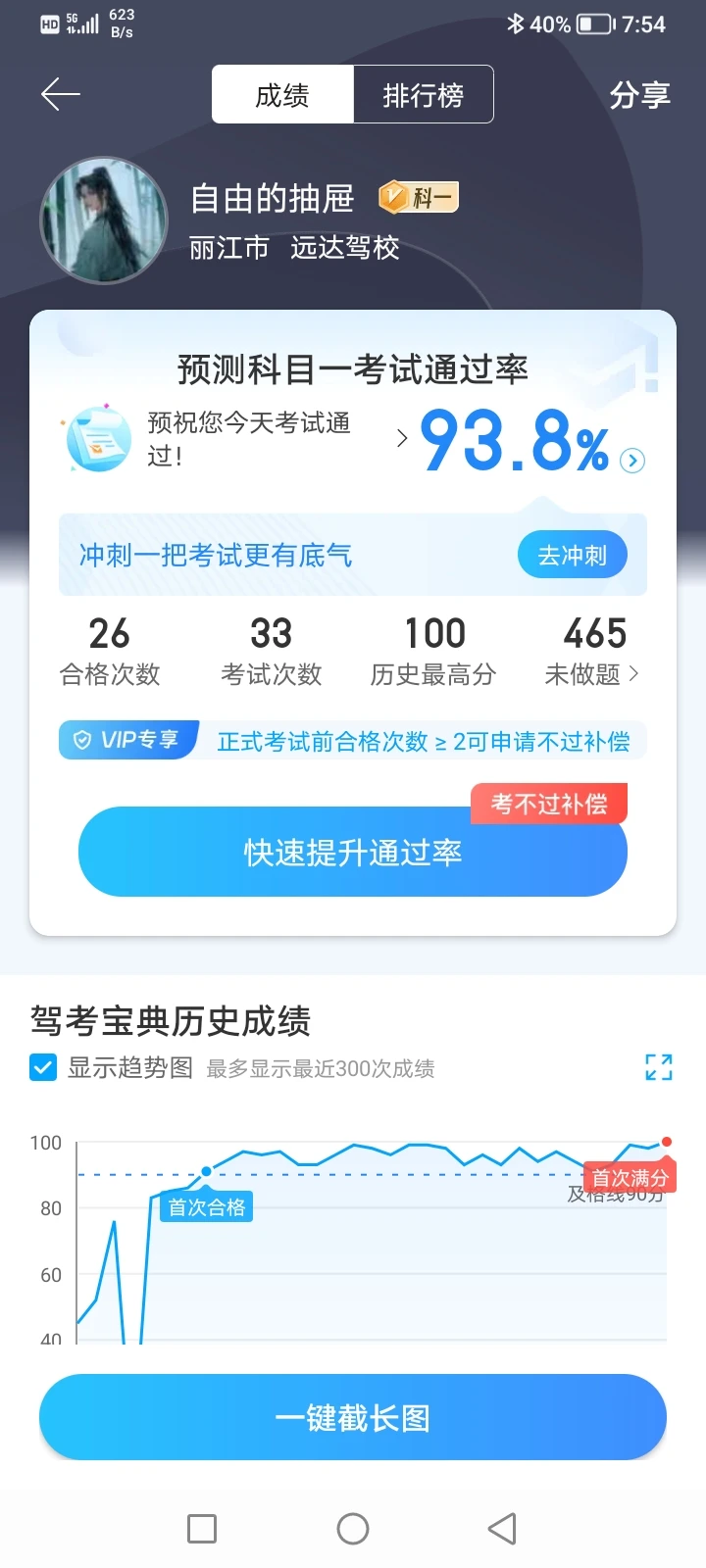Open the system recent apps button

[202, 1528]
